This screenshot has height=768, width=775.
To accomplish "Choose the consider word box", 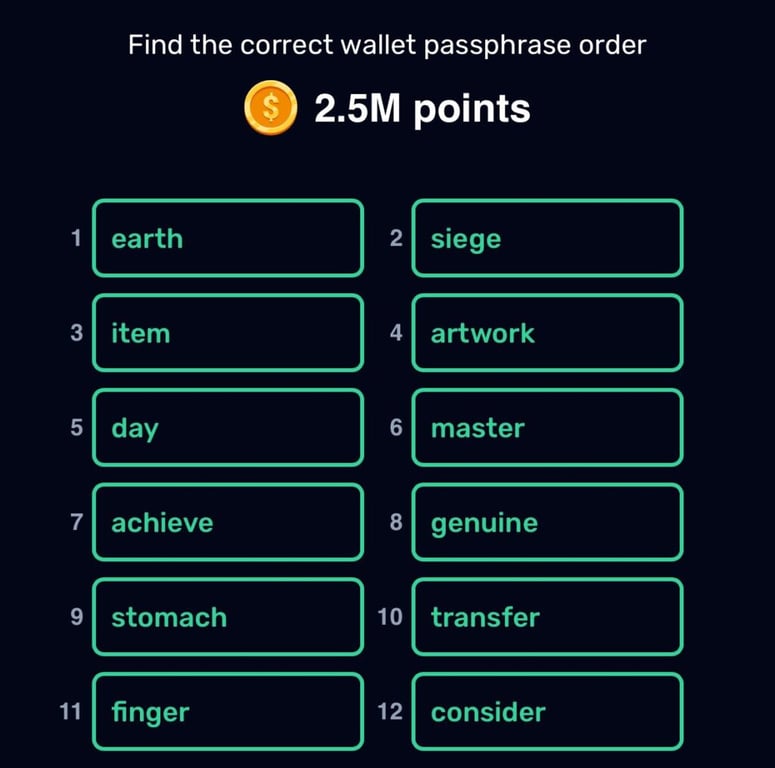I will [x=547, y=712].
